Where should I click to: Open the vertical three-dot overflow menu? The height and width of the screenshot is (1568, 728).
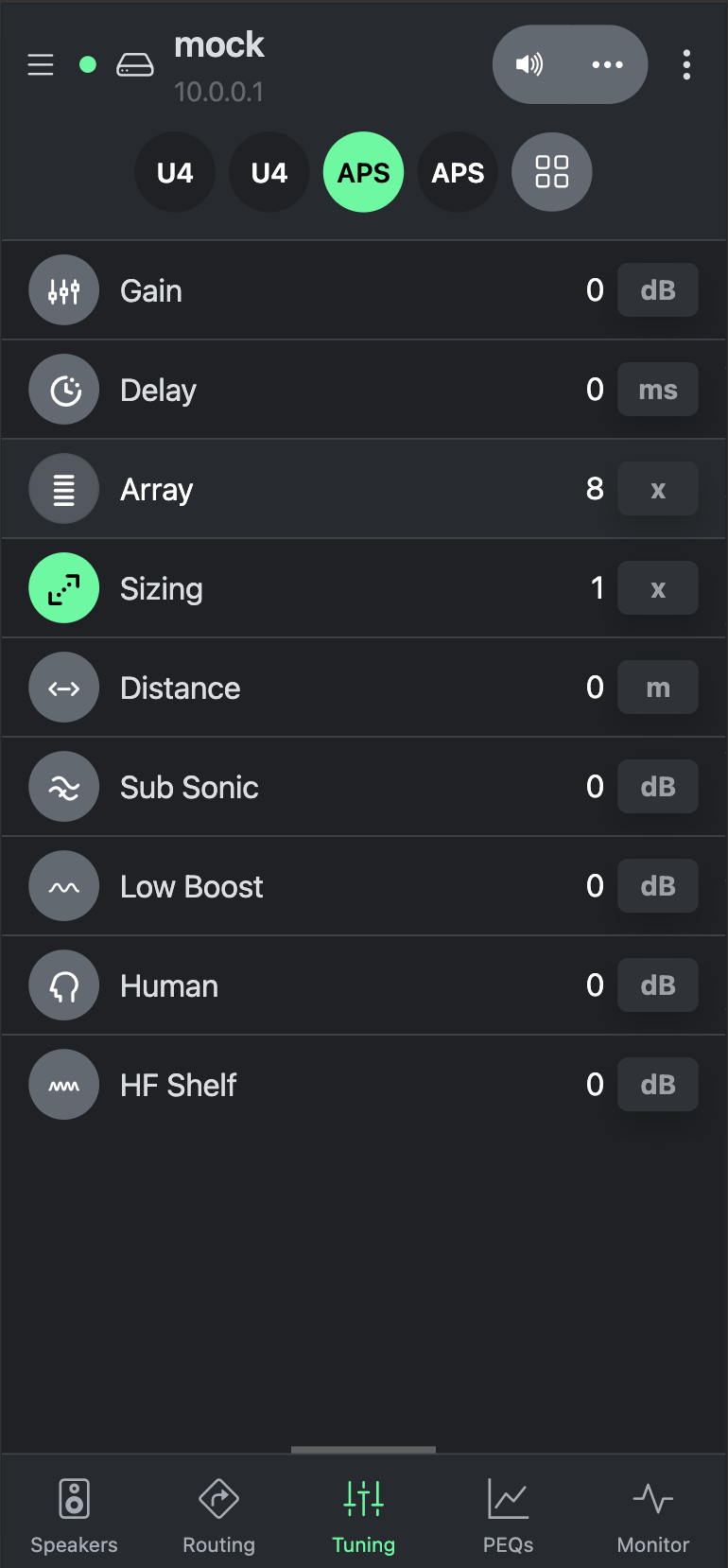point(686,64)
